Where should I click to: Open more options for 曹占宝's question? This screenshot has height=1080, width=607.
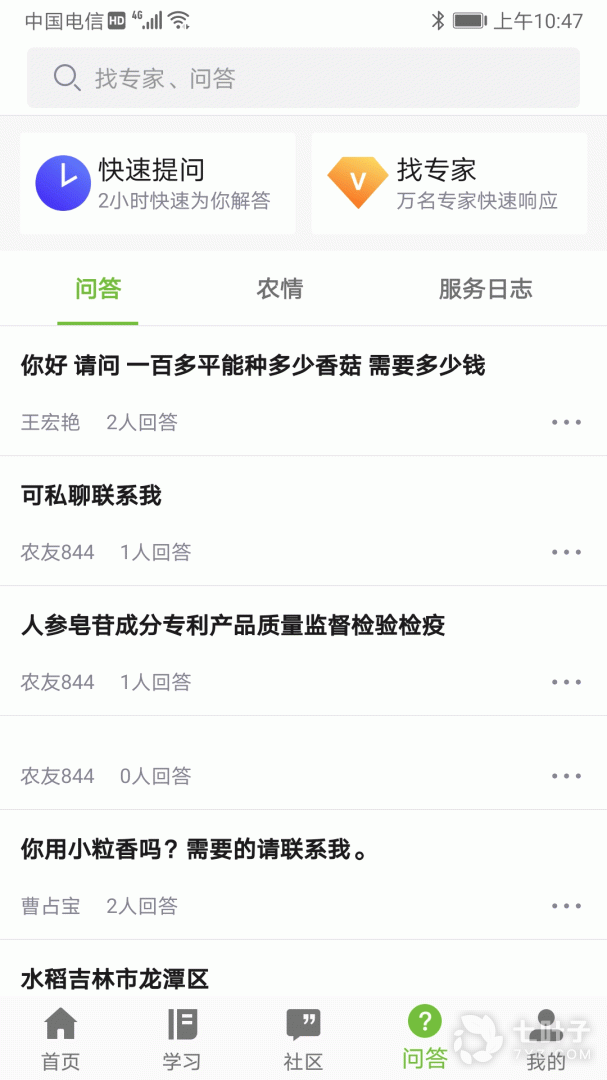[x=566, y=906]
